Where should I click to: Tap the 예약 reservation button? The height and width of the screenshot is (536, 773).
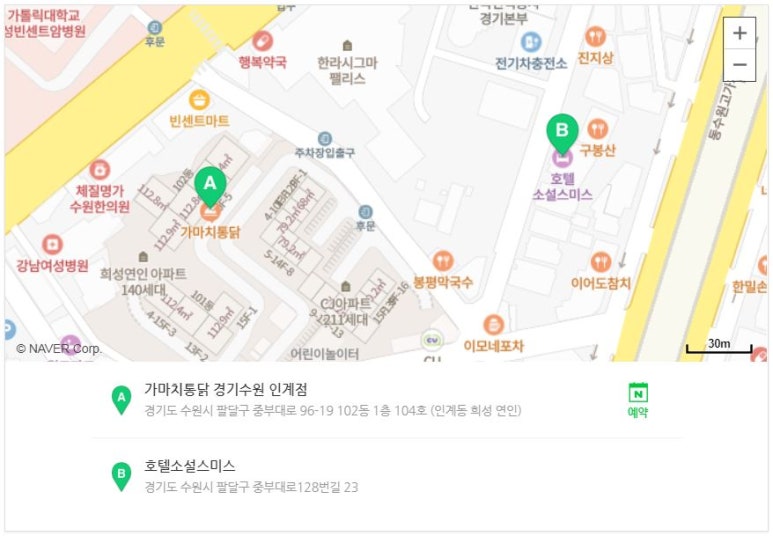pyautogui.click(x=638, y=398)
